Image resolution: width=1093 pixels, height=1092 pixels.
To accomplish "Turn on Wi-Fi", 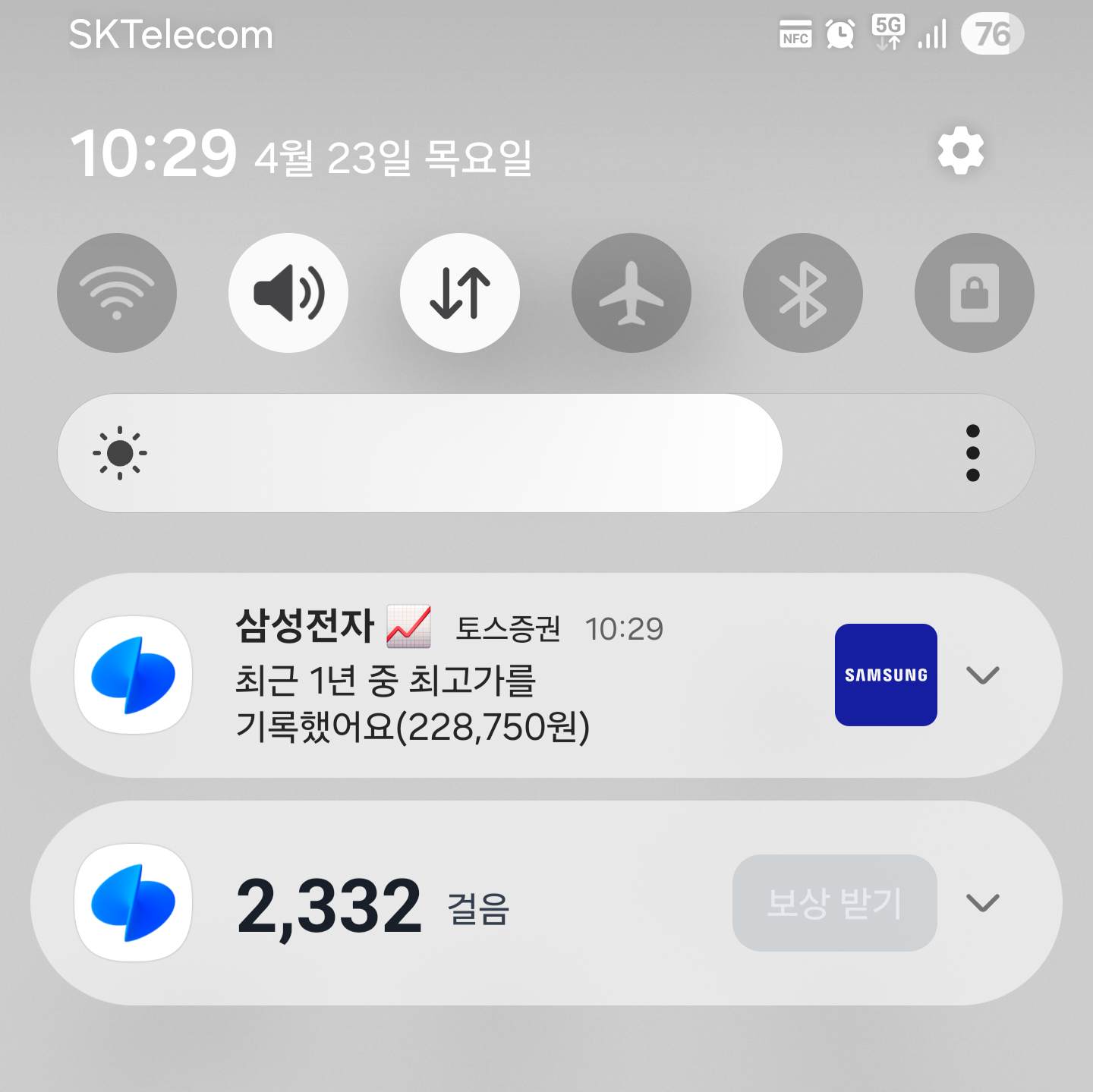I will click(x=117, y=293).
